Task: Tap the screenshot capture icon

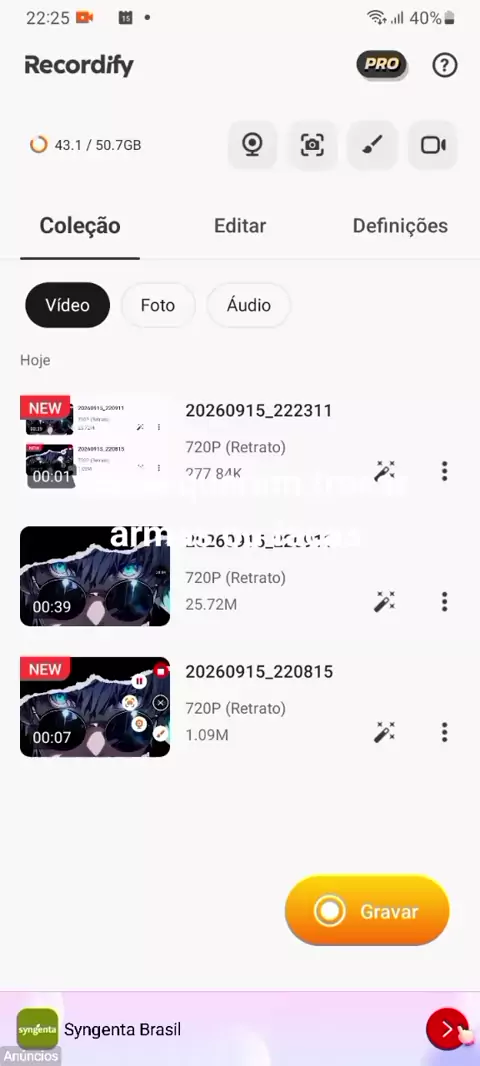Action: click(312, 145)
